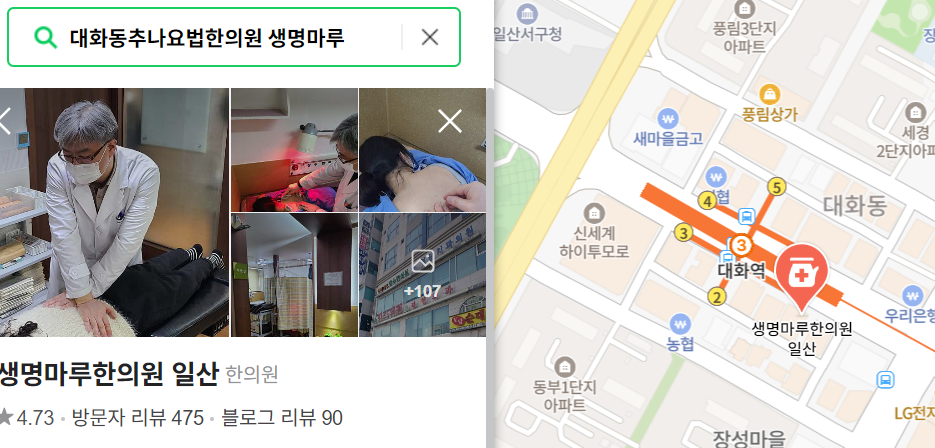
Task: Open the infrared therapy photo
Action: [294, 149]
